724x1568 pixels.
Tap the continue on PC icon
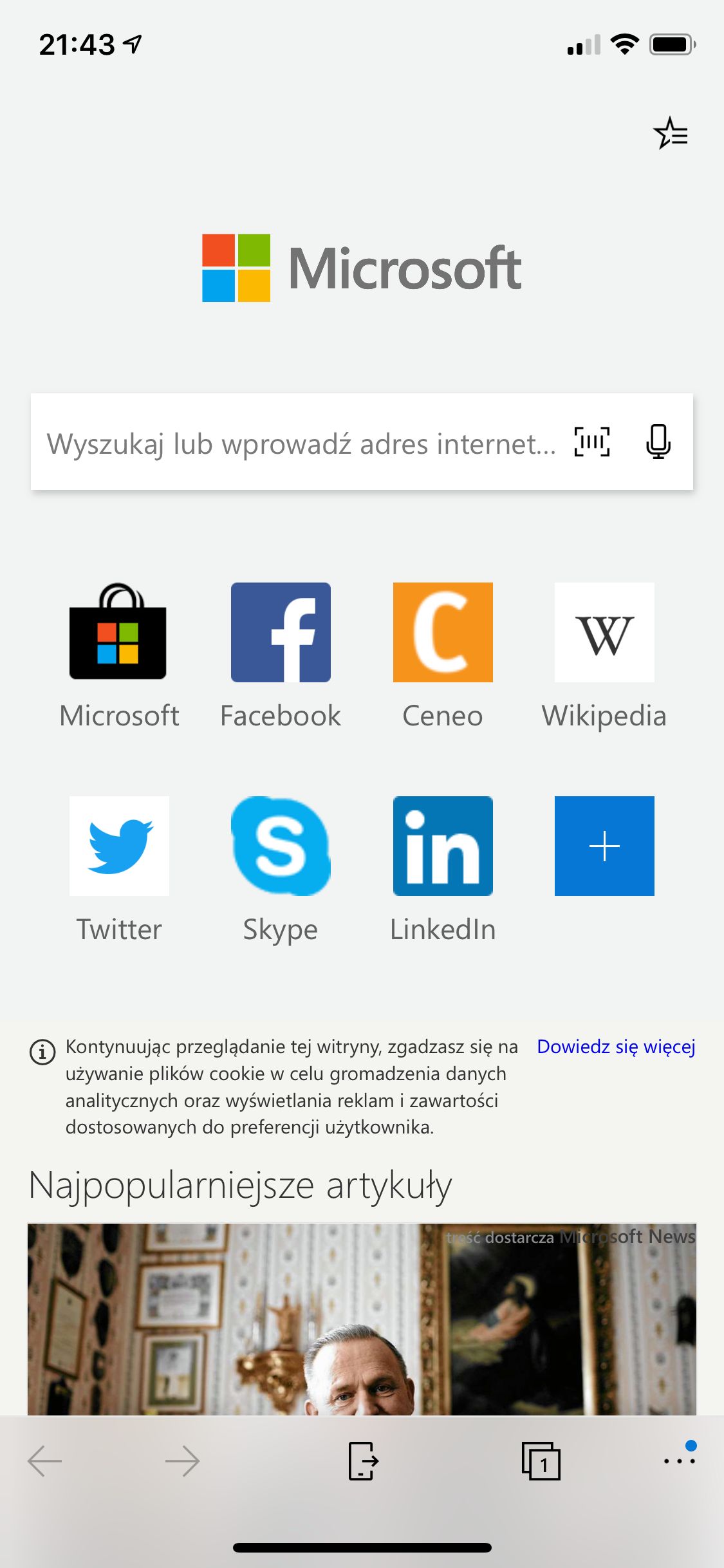(x=362, y=1461)
